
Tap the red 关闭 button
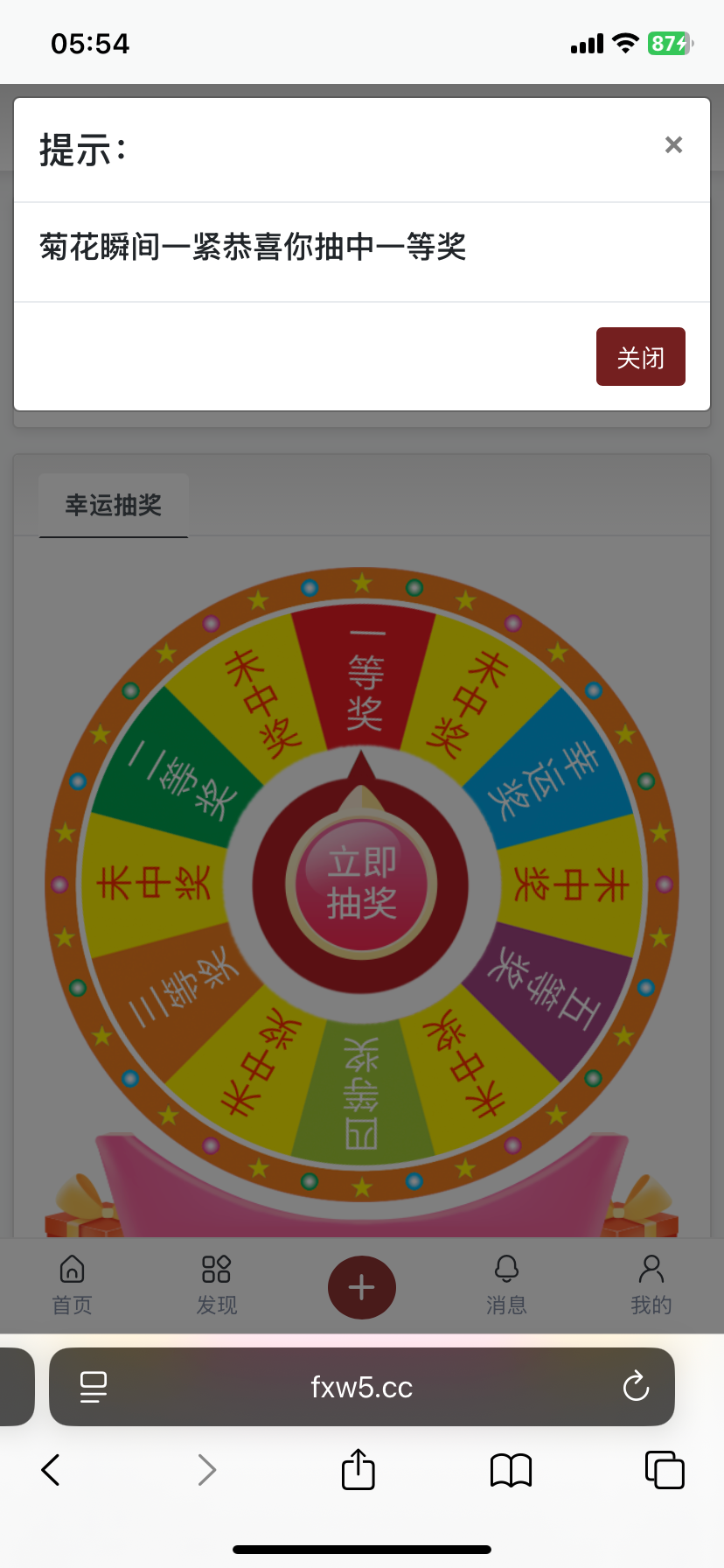click(640, 357)
